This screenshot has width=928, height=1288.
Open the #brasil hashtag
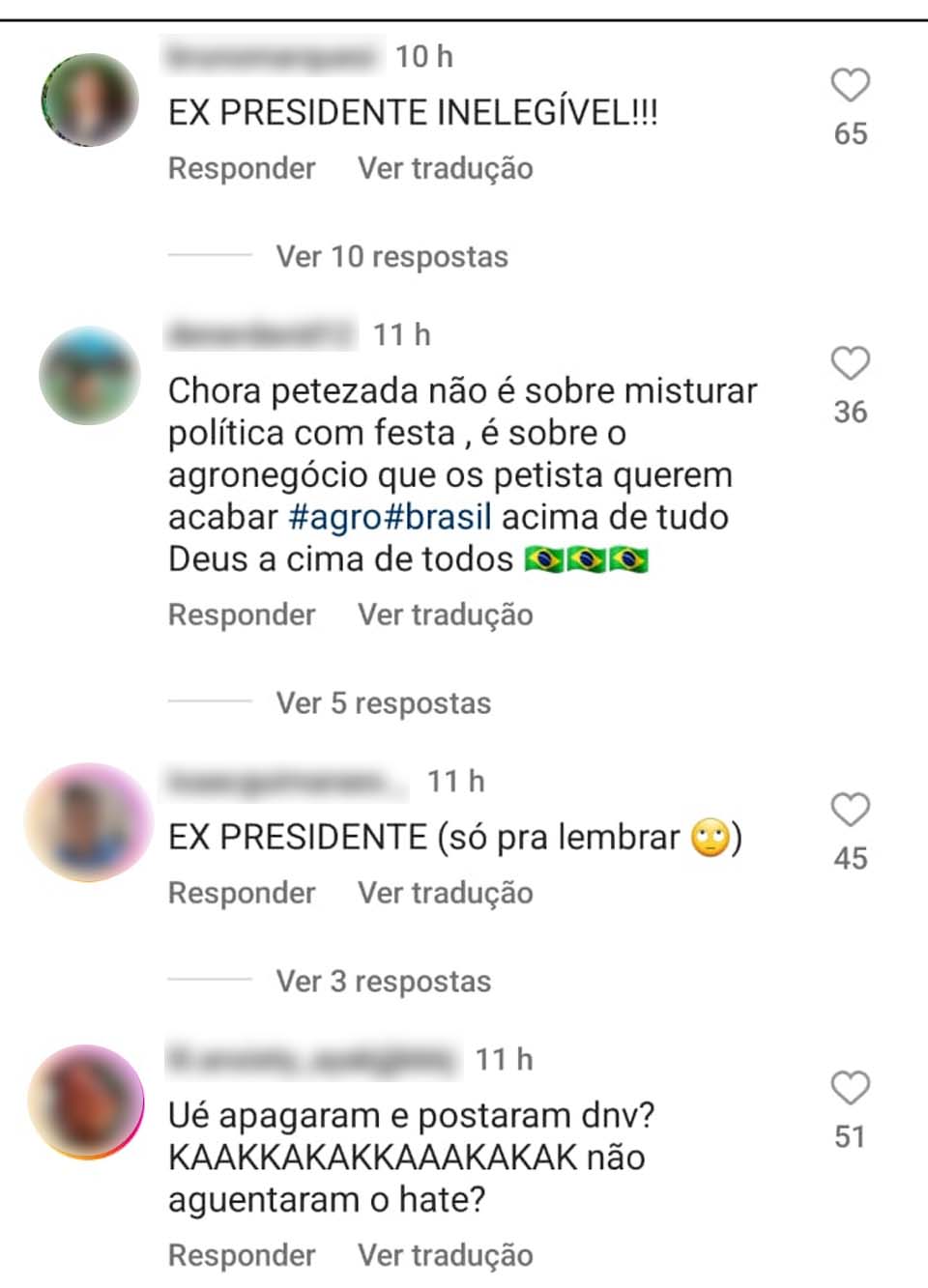438,517
